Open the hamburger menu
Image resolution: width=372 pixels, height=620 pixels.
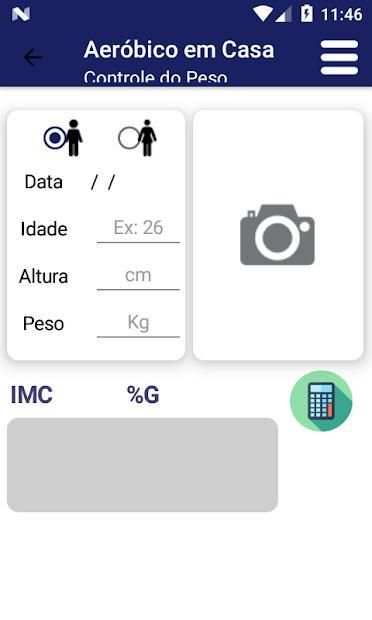[340, 58]
